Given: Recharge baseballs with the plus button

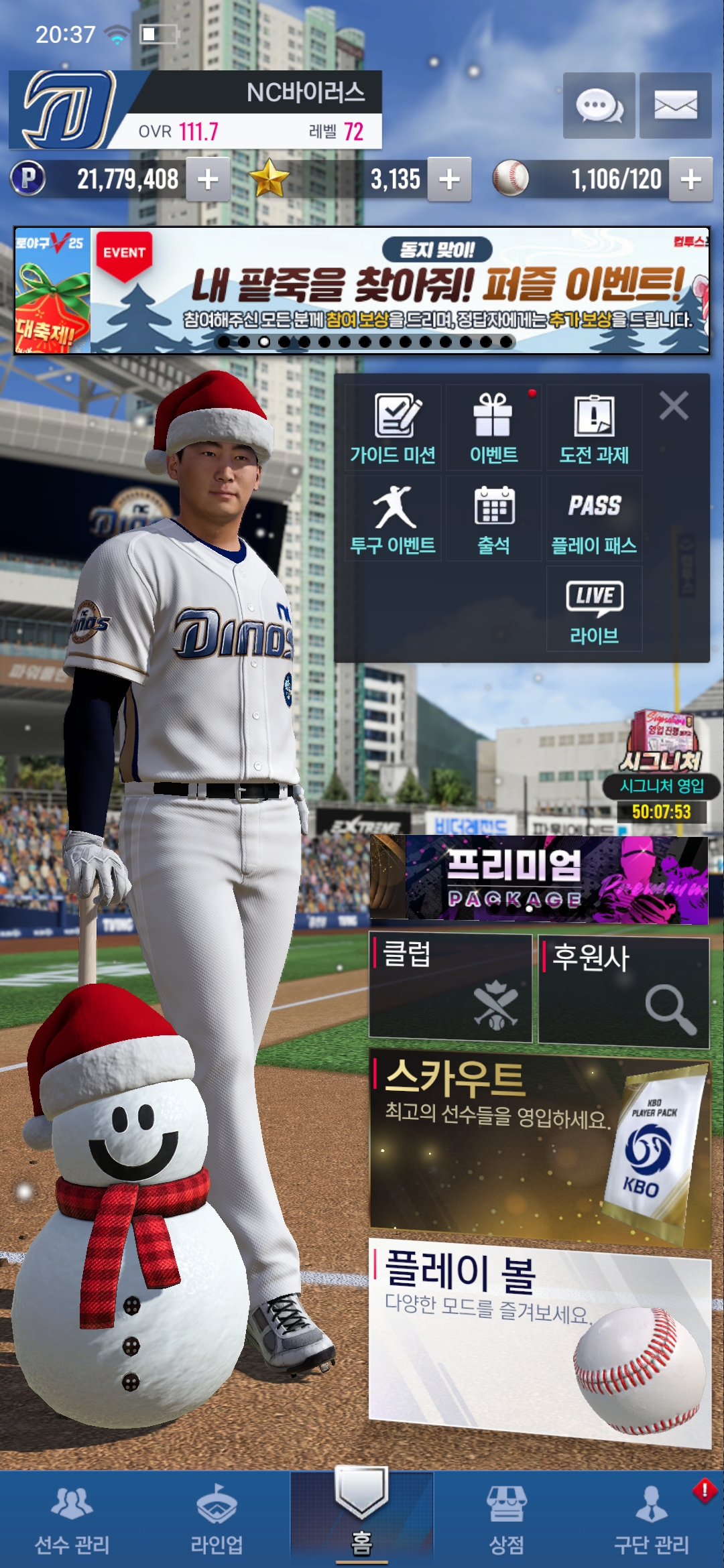Looking at the screenshot, I should tap(690, 180).
